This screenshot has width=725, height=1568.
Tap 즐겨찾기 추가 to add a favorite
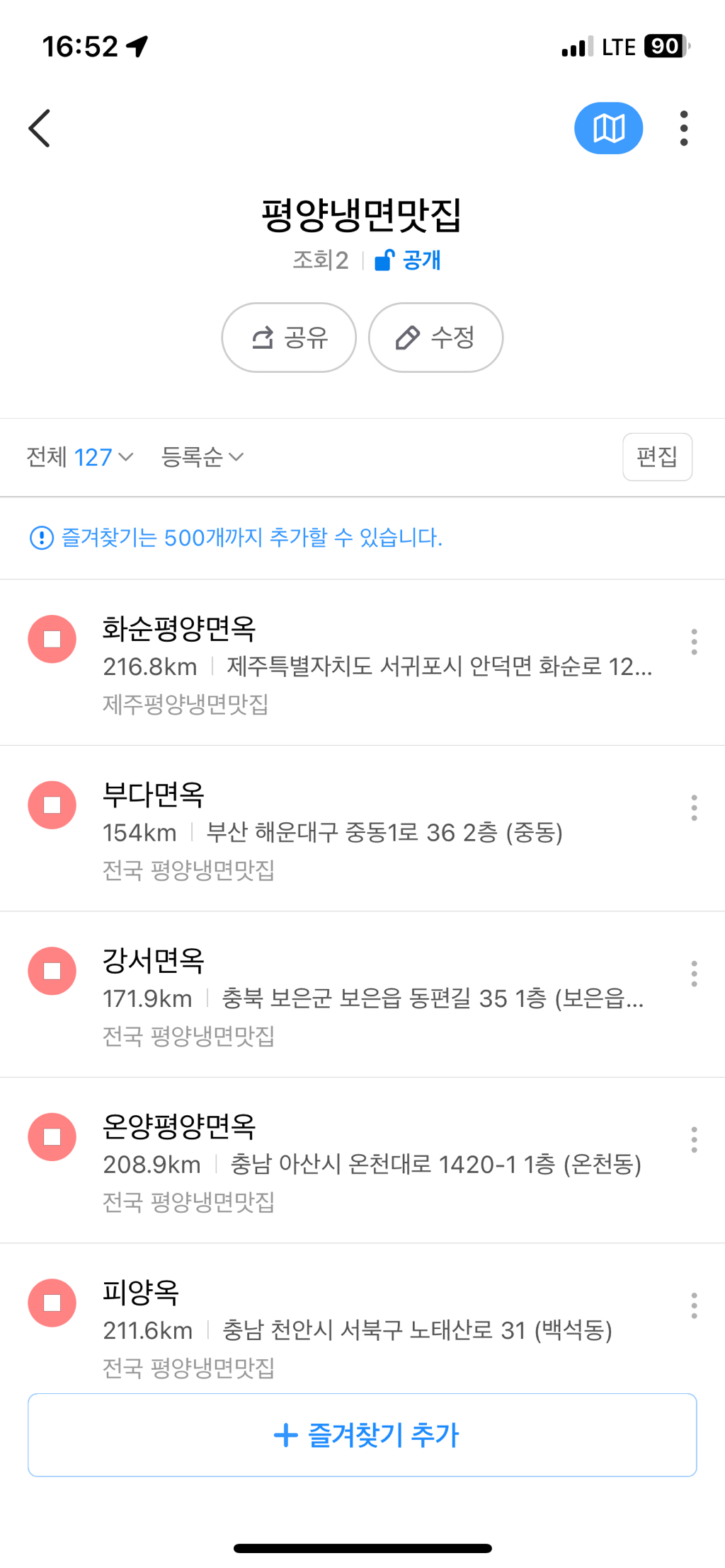point(362,1435)
